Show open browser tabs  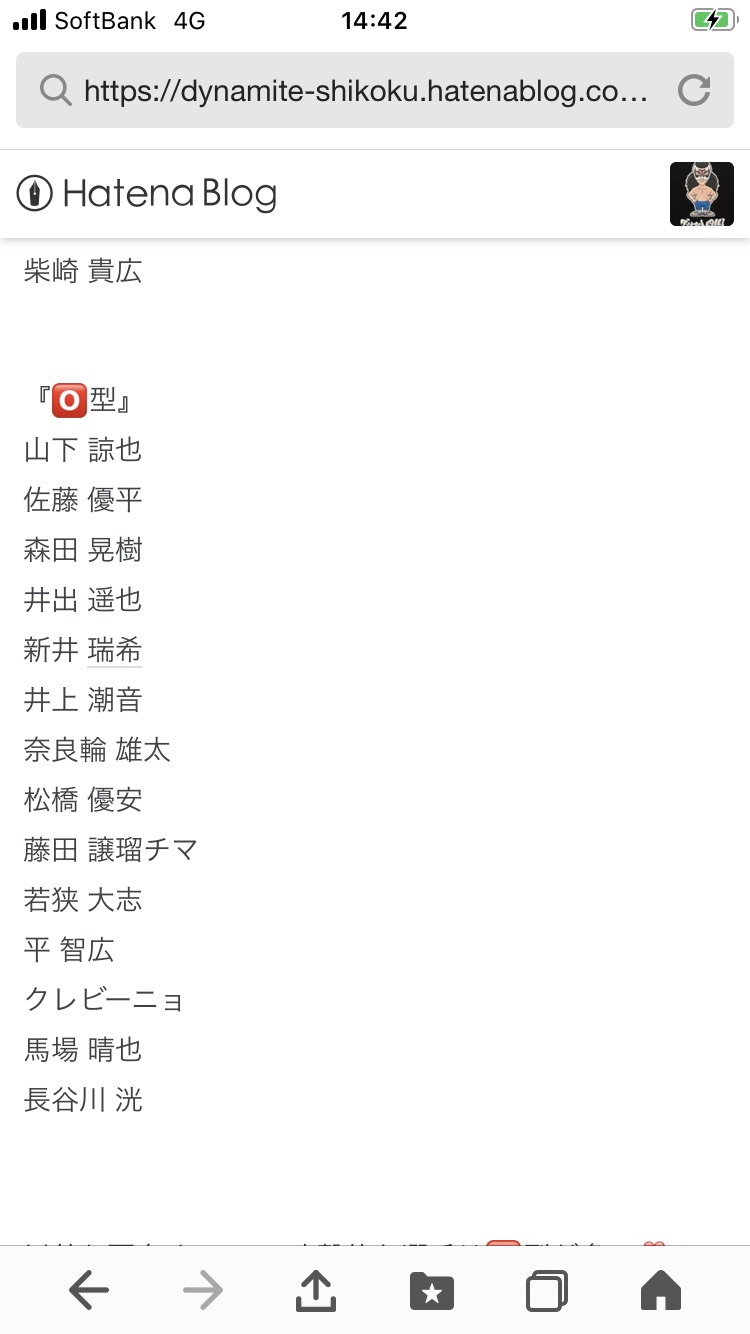pos(547,1290)
